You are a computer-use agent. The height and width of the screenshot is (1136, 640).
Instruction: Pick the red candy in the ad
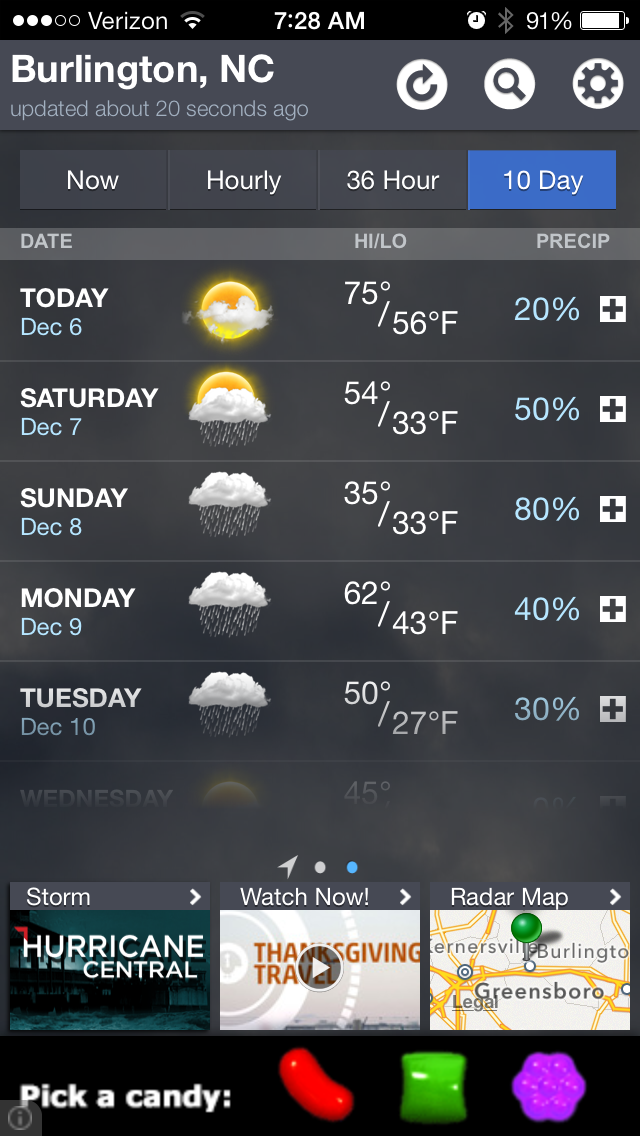pos(315,1085)
